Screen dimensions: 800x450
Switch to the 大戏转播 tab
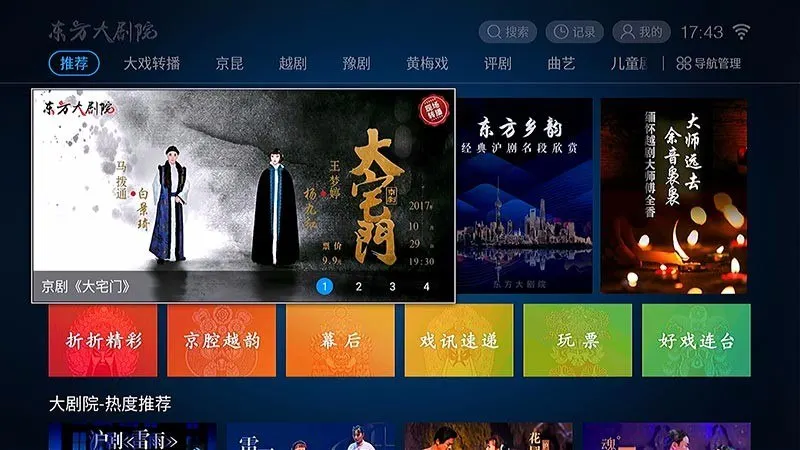tap(152, 63)
